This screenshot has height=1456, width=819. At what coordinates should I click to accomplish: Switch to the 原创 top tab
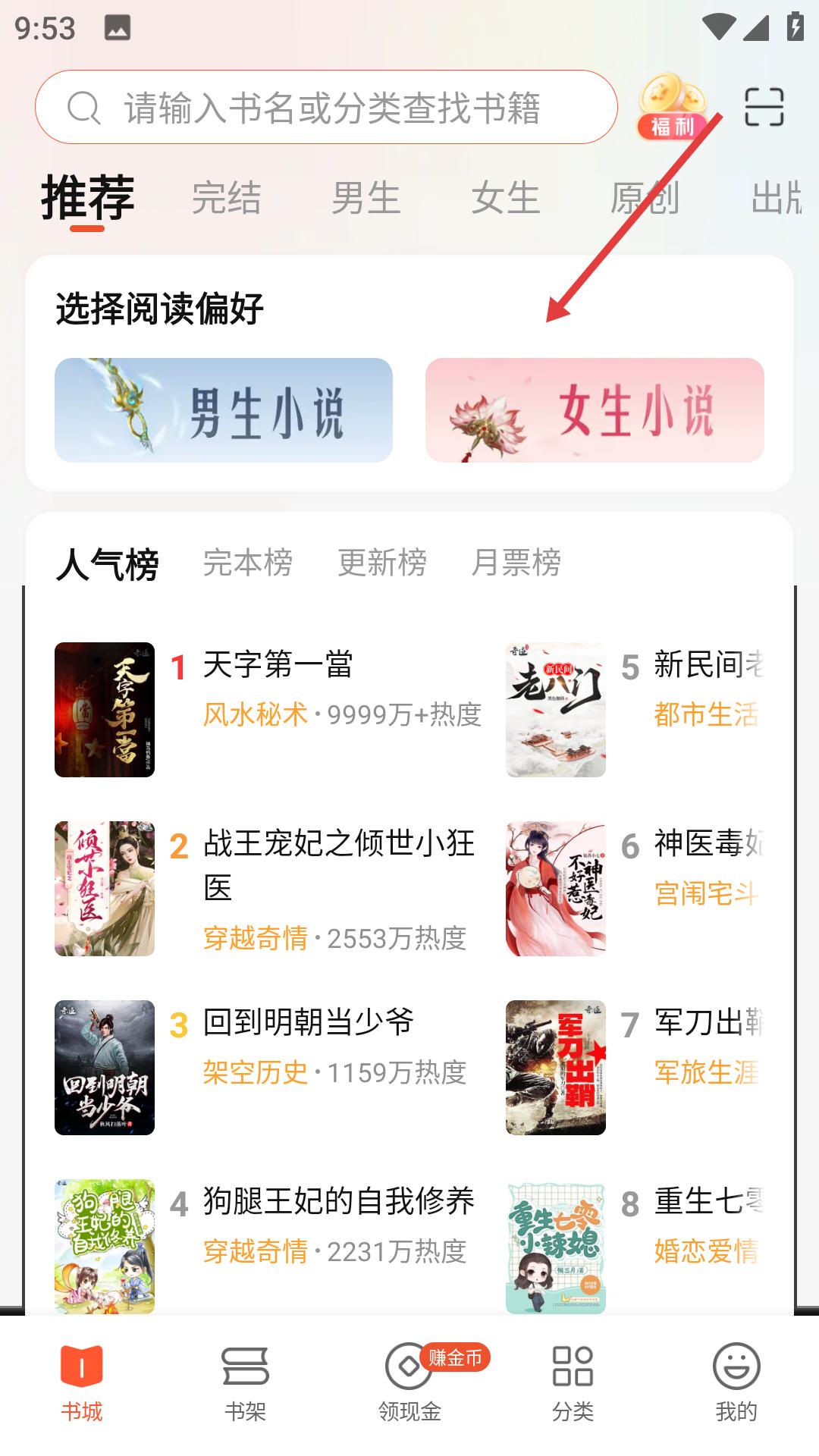(644, 199)
